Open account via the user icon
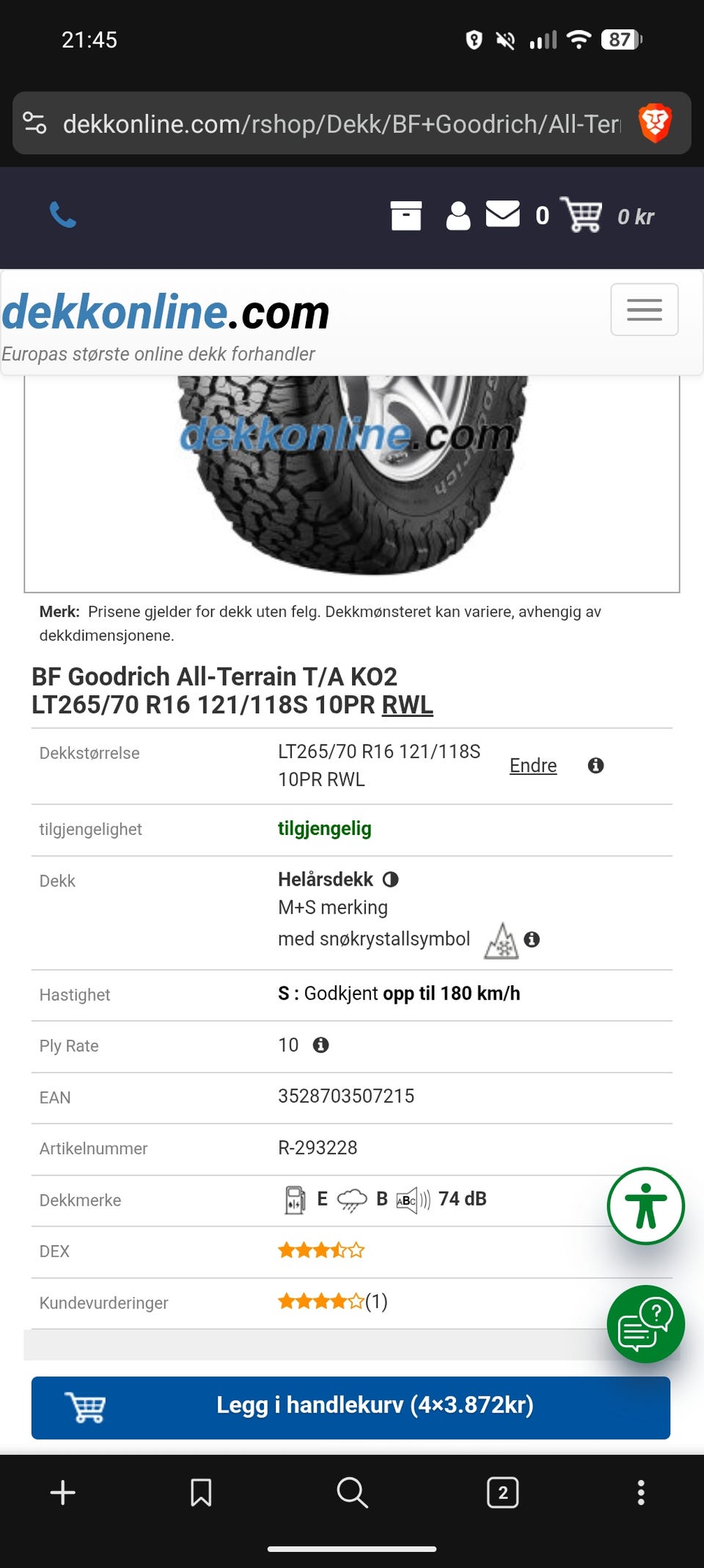The width and height of the screenshot is (704, 1568). 458,215
